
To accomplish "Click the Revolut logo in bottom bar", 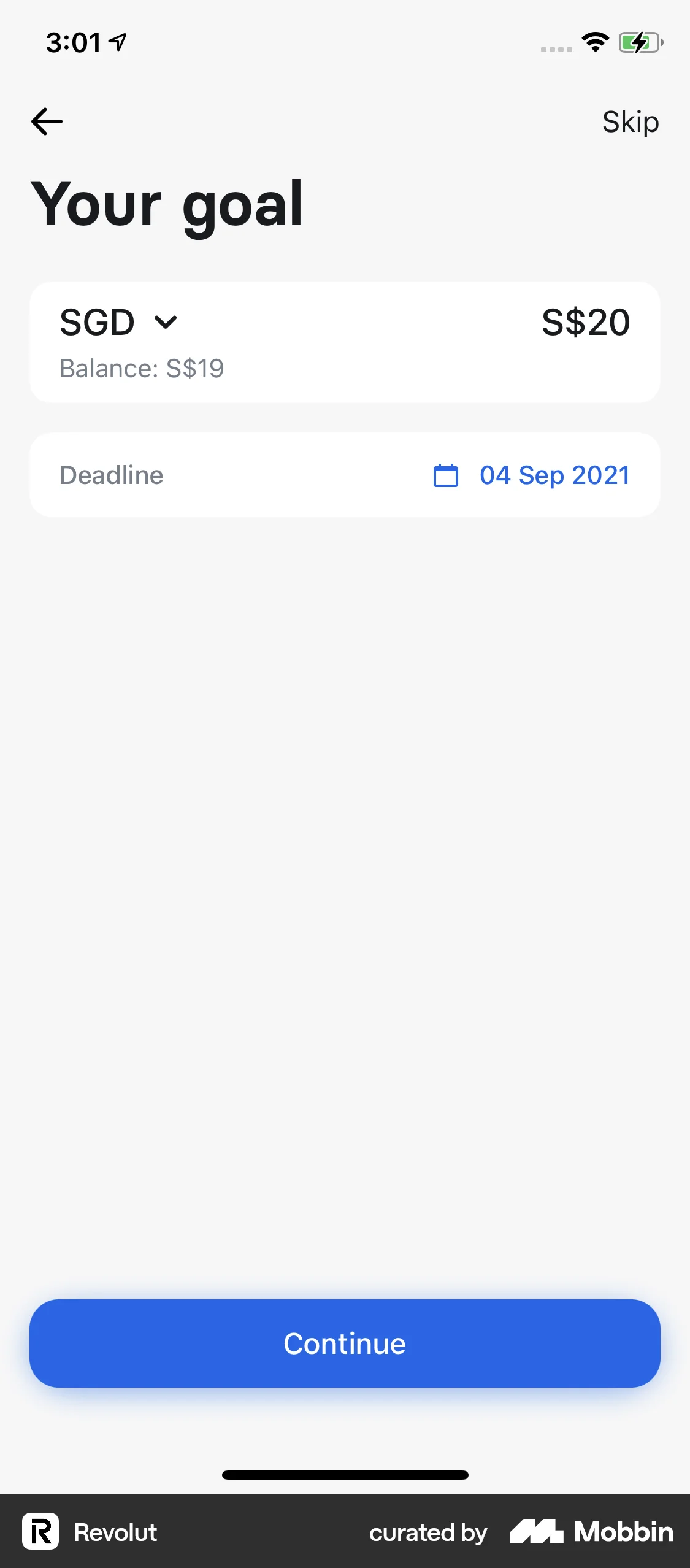I will coord(40,1532).
